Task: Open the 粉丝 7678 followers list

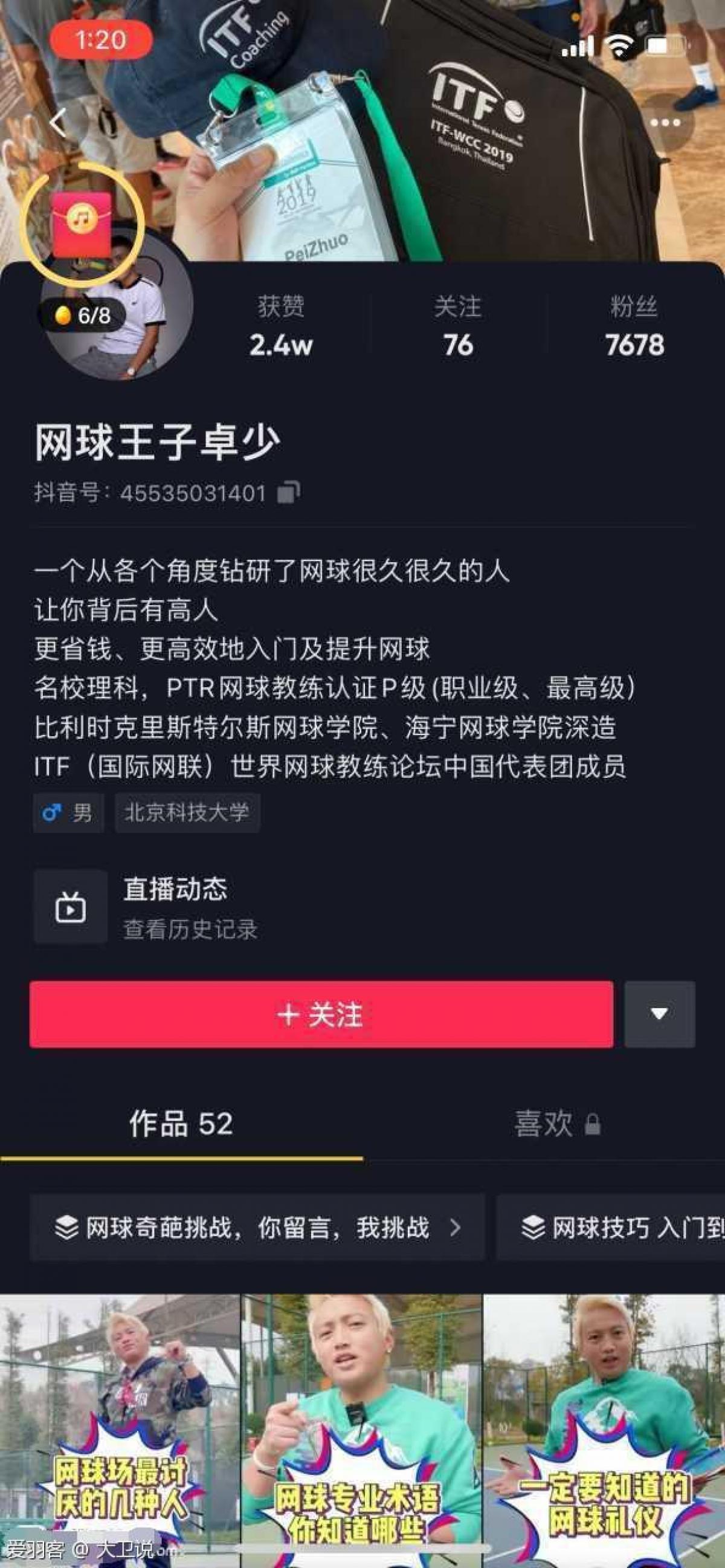Action: (x=634, y=328)
